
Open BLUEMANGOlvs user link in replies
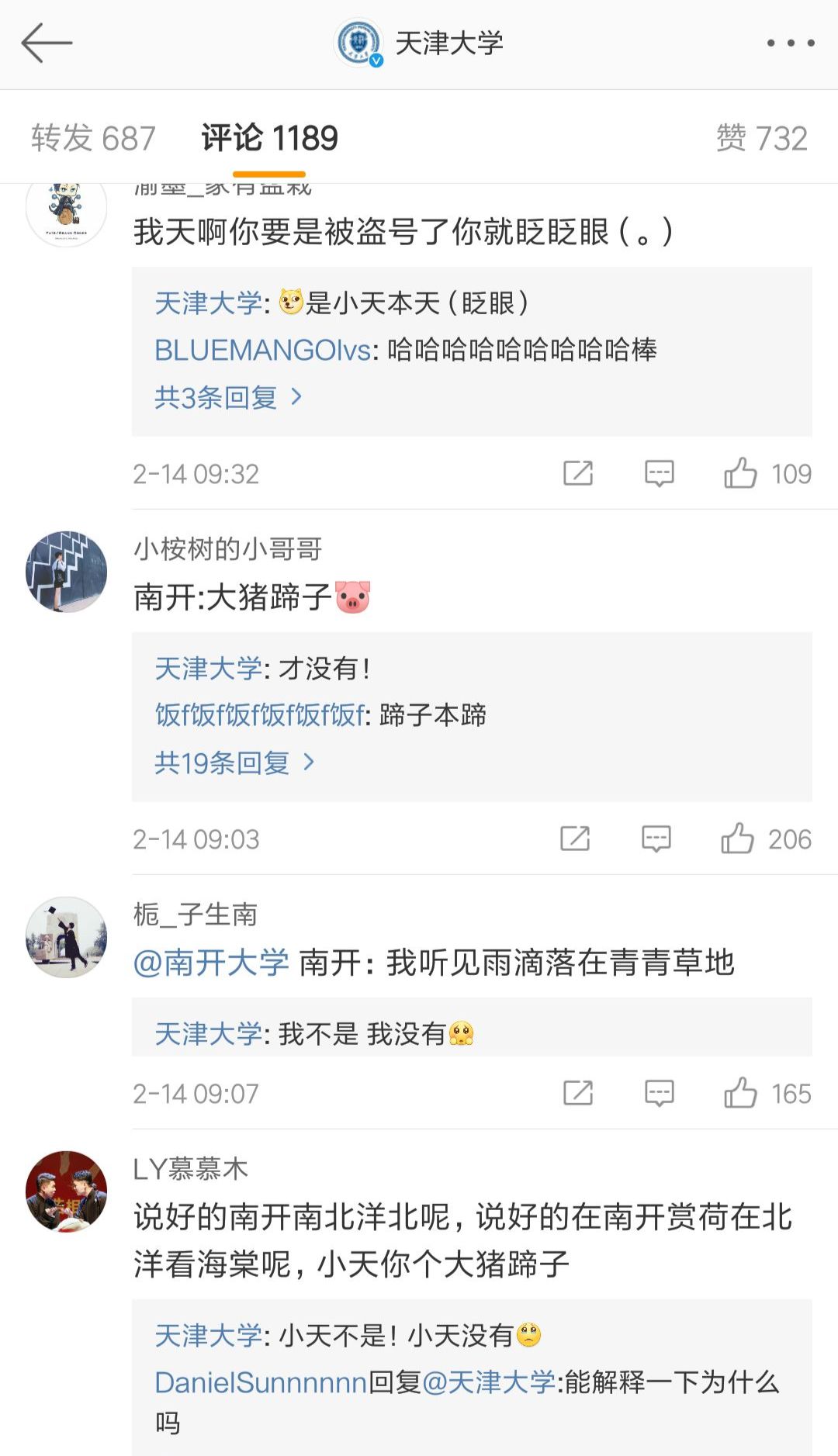(x=262, y=350)
